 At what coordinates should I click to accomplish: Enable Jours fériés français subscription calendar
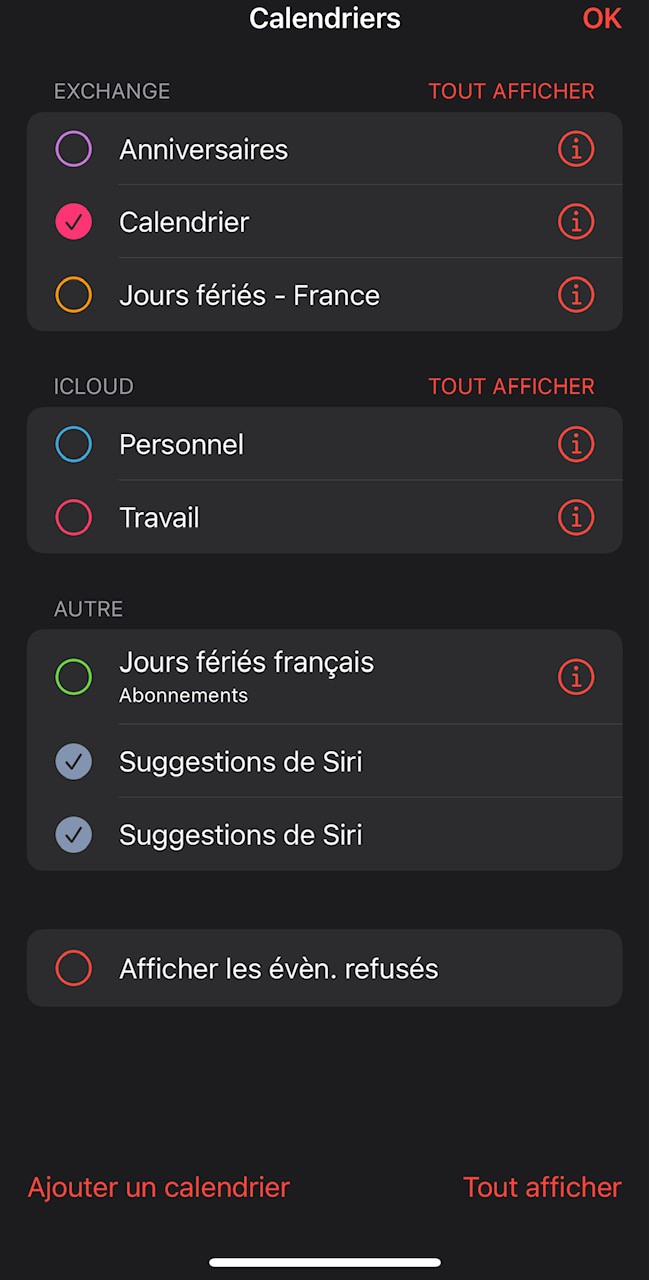(x=74, y=677)
